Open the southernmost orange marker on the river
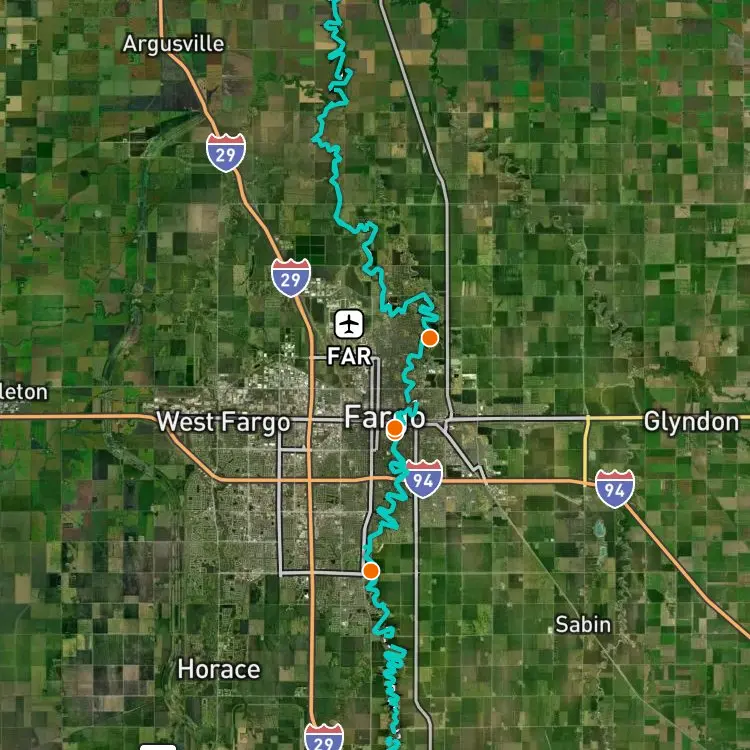 371,571
